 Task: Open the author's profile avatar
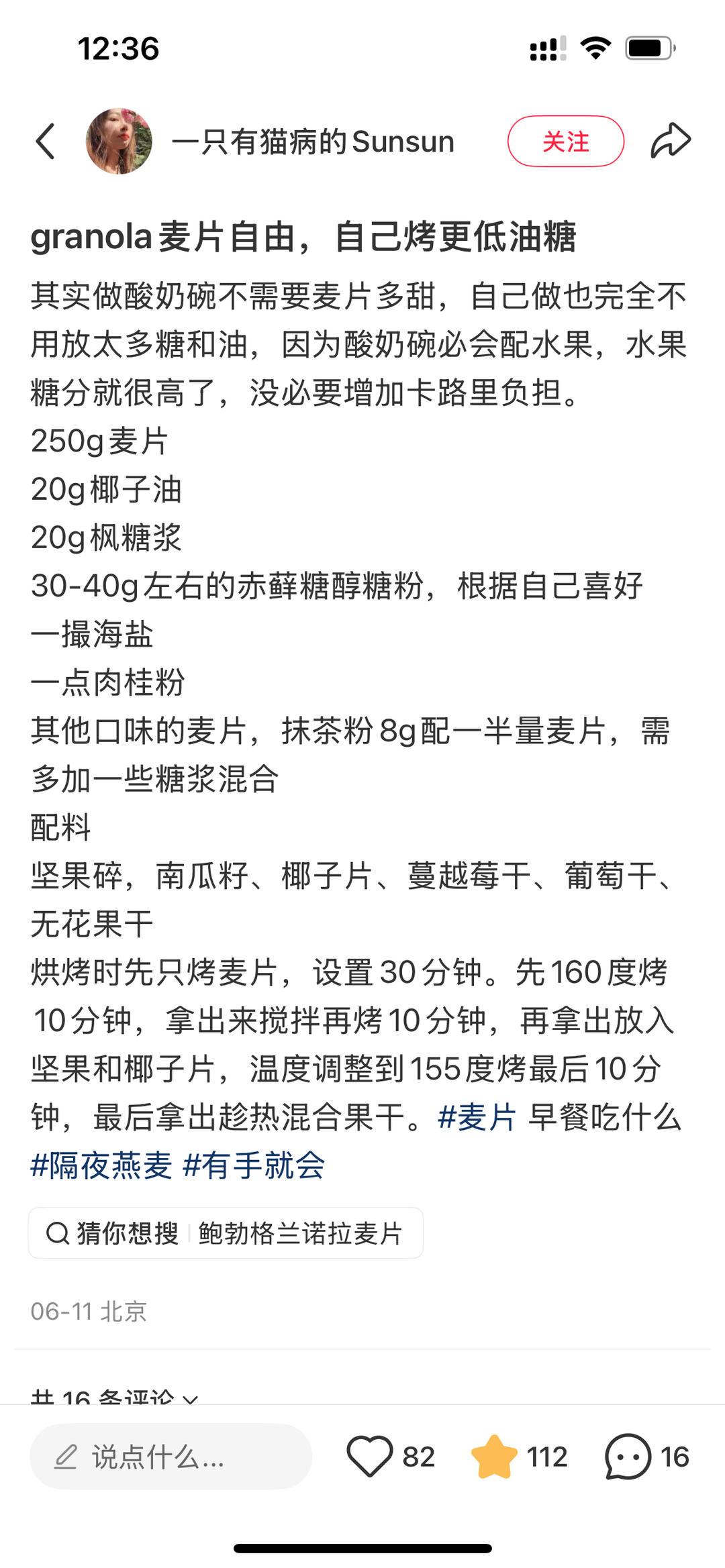(x=119, y=142)
